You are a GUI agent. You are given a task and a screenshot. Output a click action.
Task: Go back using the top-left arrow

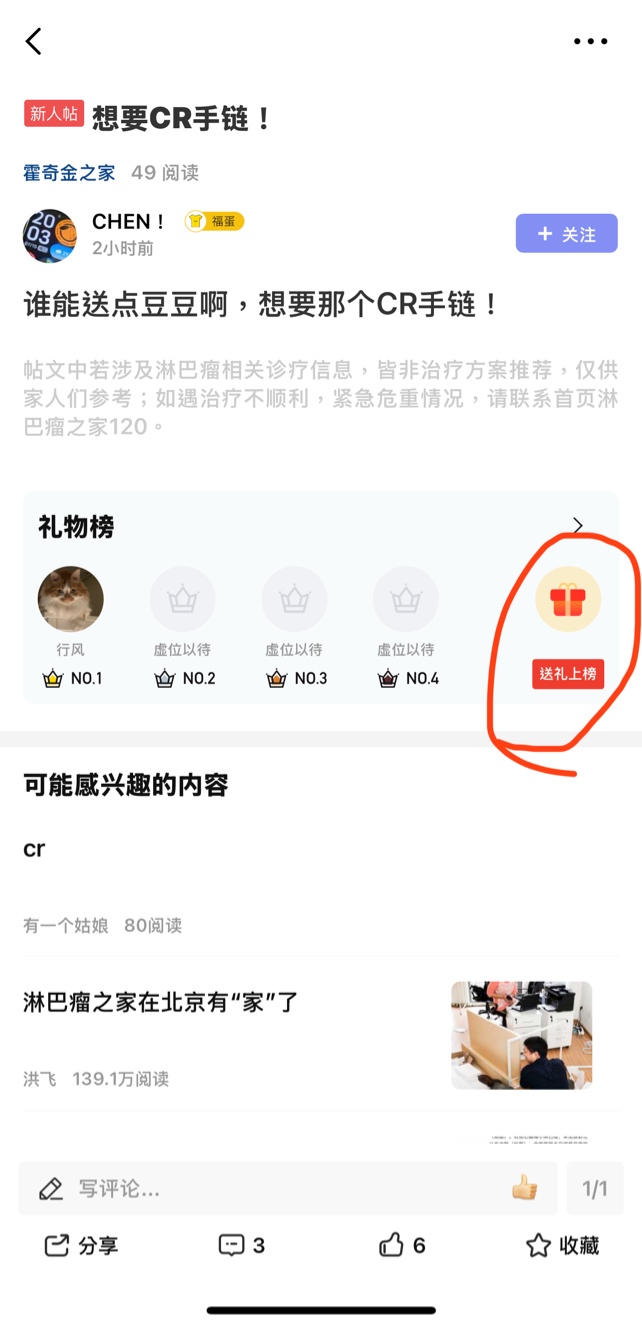click(34, 41)
